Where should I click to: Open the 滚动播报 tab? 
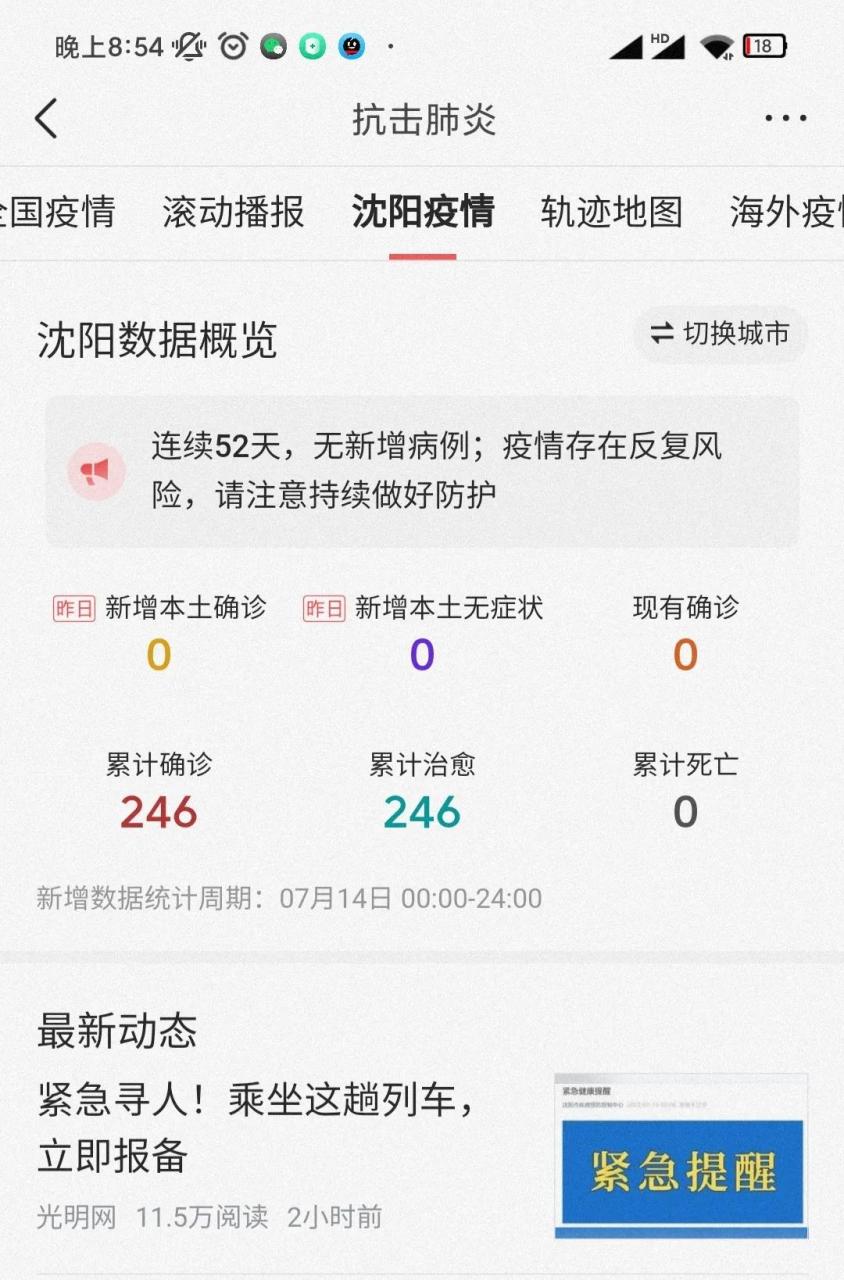pos(233,212)
